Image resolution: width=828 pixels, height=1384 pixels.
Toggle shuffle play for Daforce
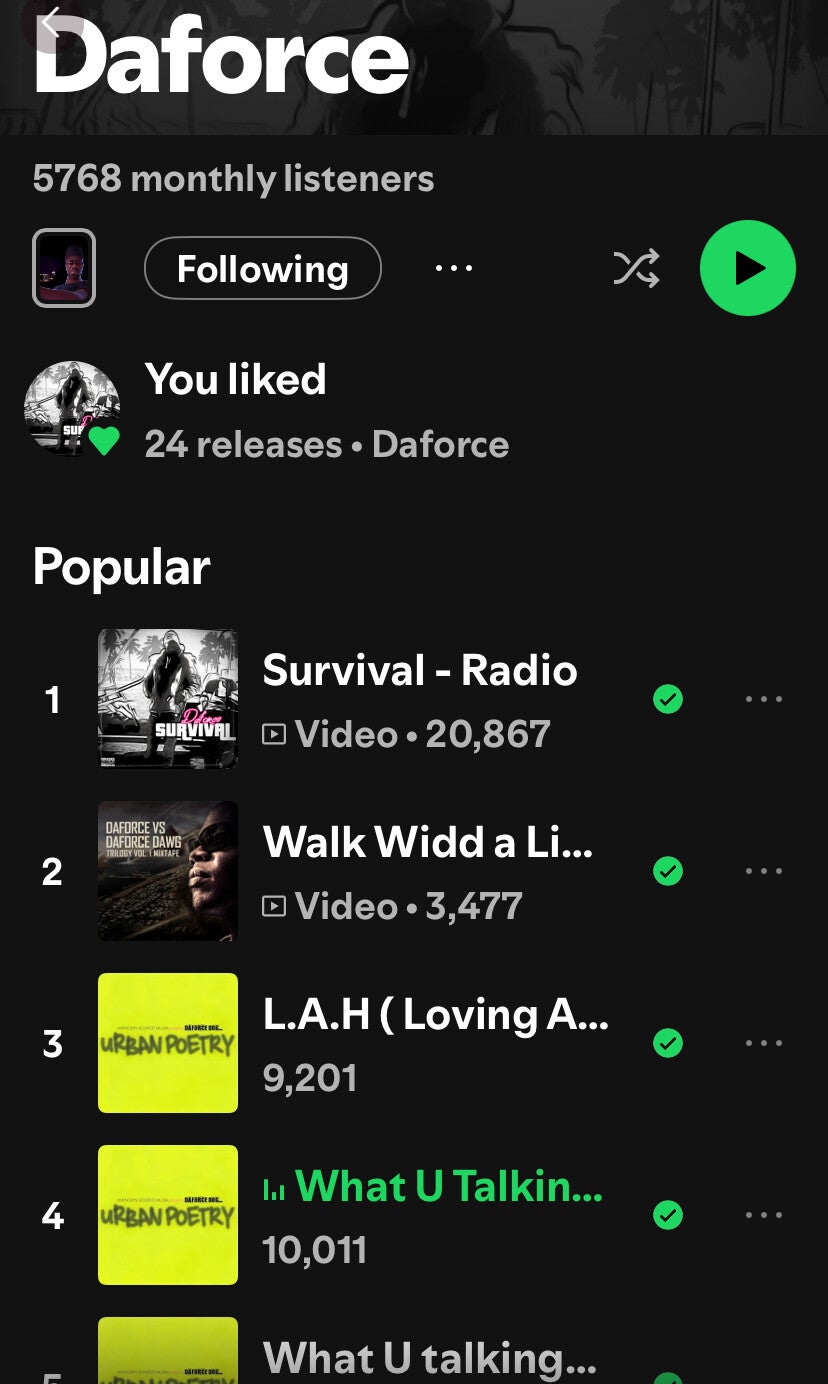coord(636,268)
